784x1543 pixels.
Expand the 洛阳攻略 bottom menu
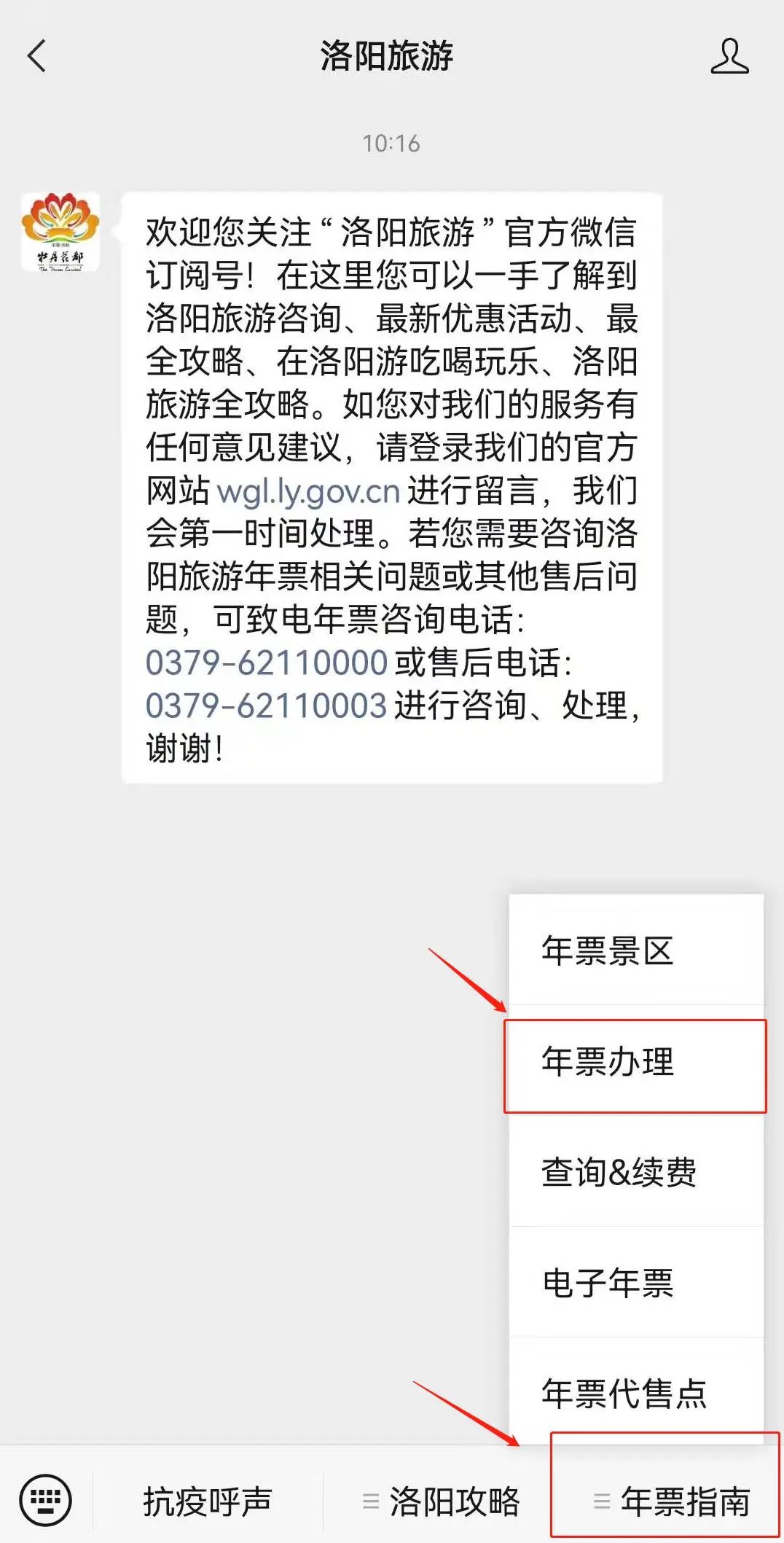(441, 1501)
